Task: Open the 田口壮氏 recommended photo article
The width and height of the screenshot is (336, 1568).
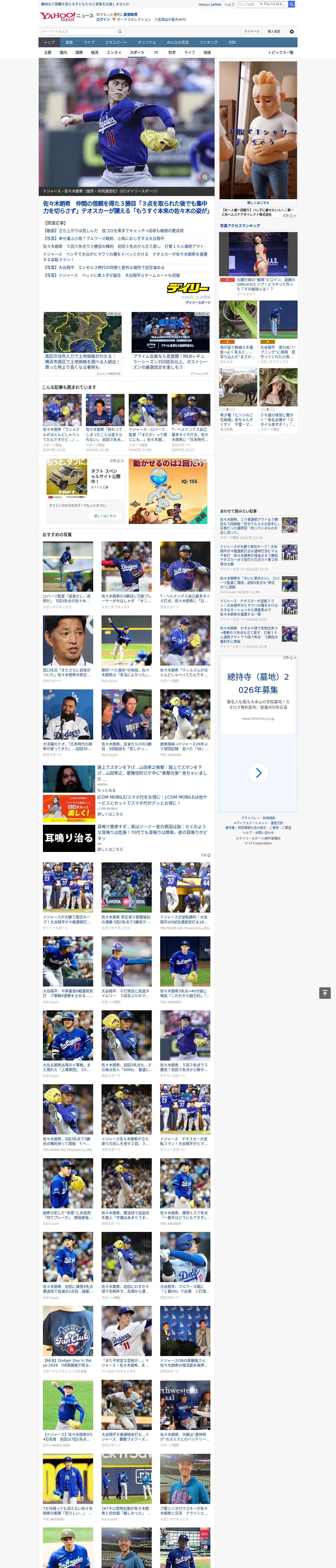Action: (68, 649)
